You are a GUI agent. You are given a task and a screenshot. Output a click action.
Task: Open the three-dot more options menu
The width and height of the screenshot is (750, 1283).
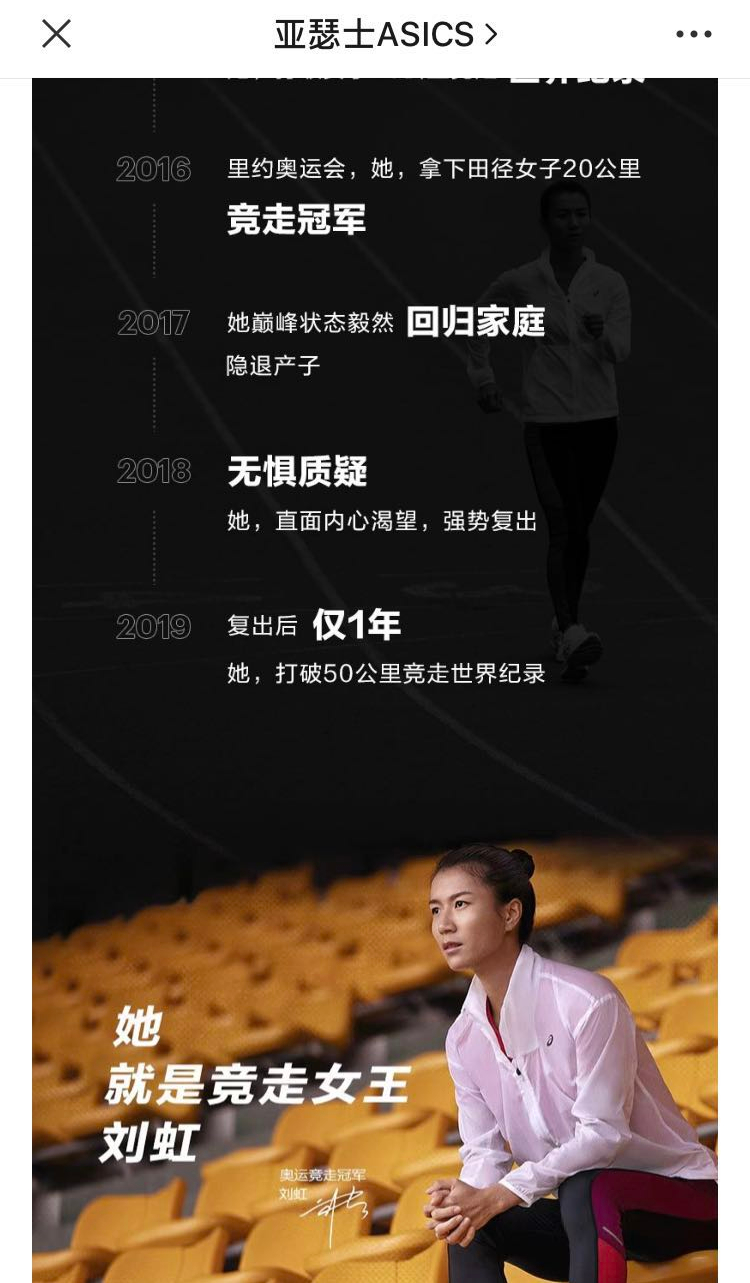pyautogui.click(x=693, y=35)
